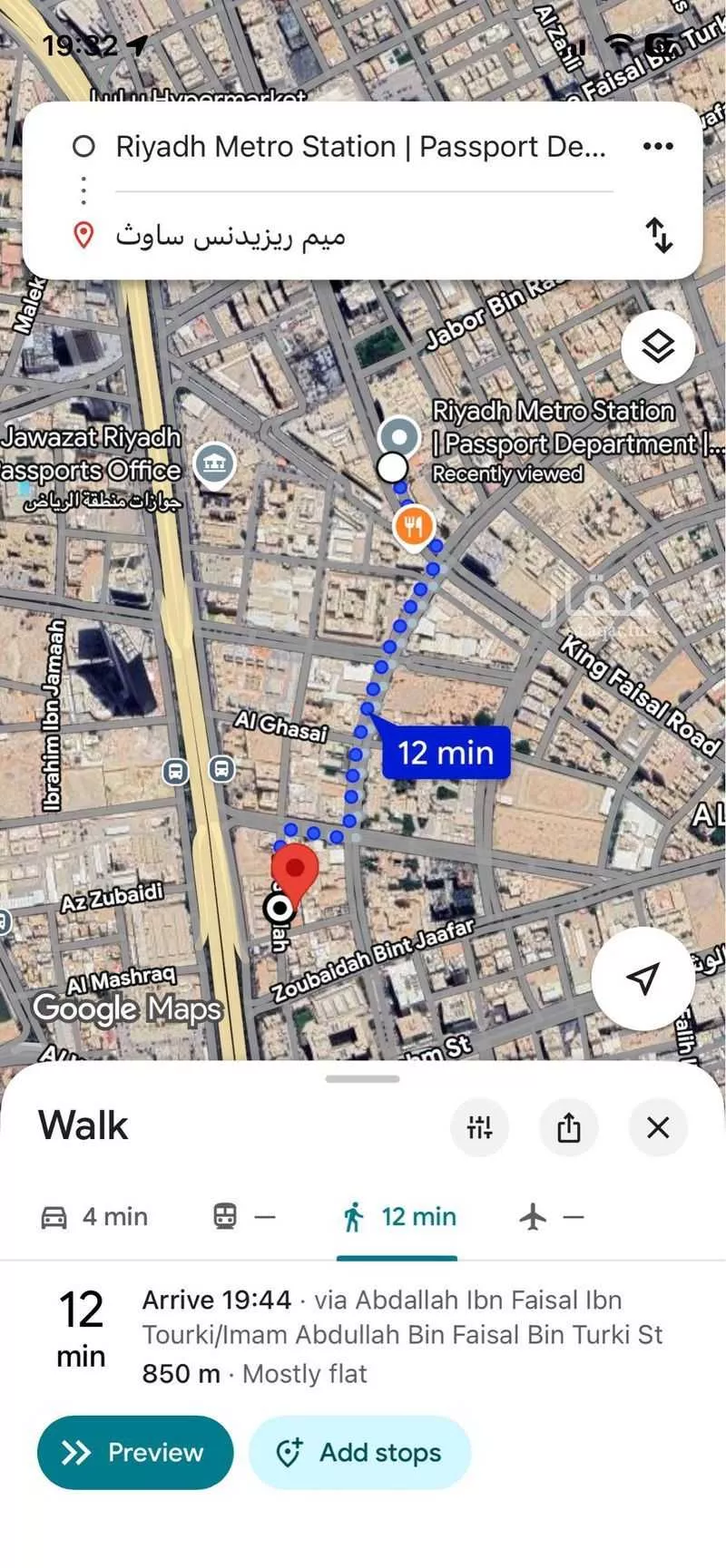Select the flight mode tab
The image size is (726, 1568).
(548, 1217)
